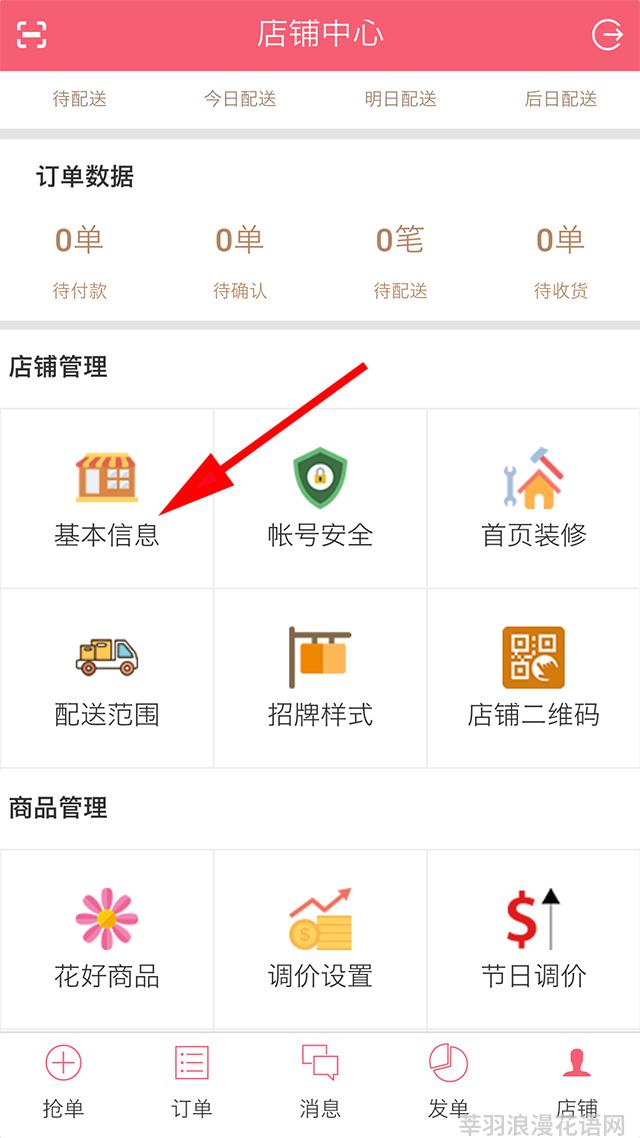Open the scan icon in the header

coord(32,35)
